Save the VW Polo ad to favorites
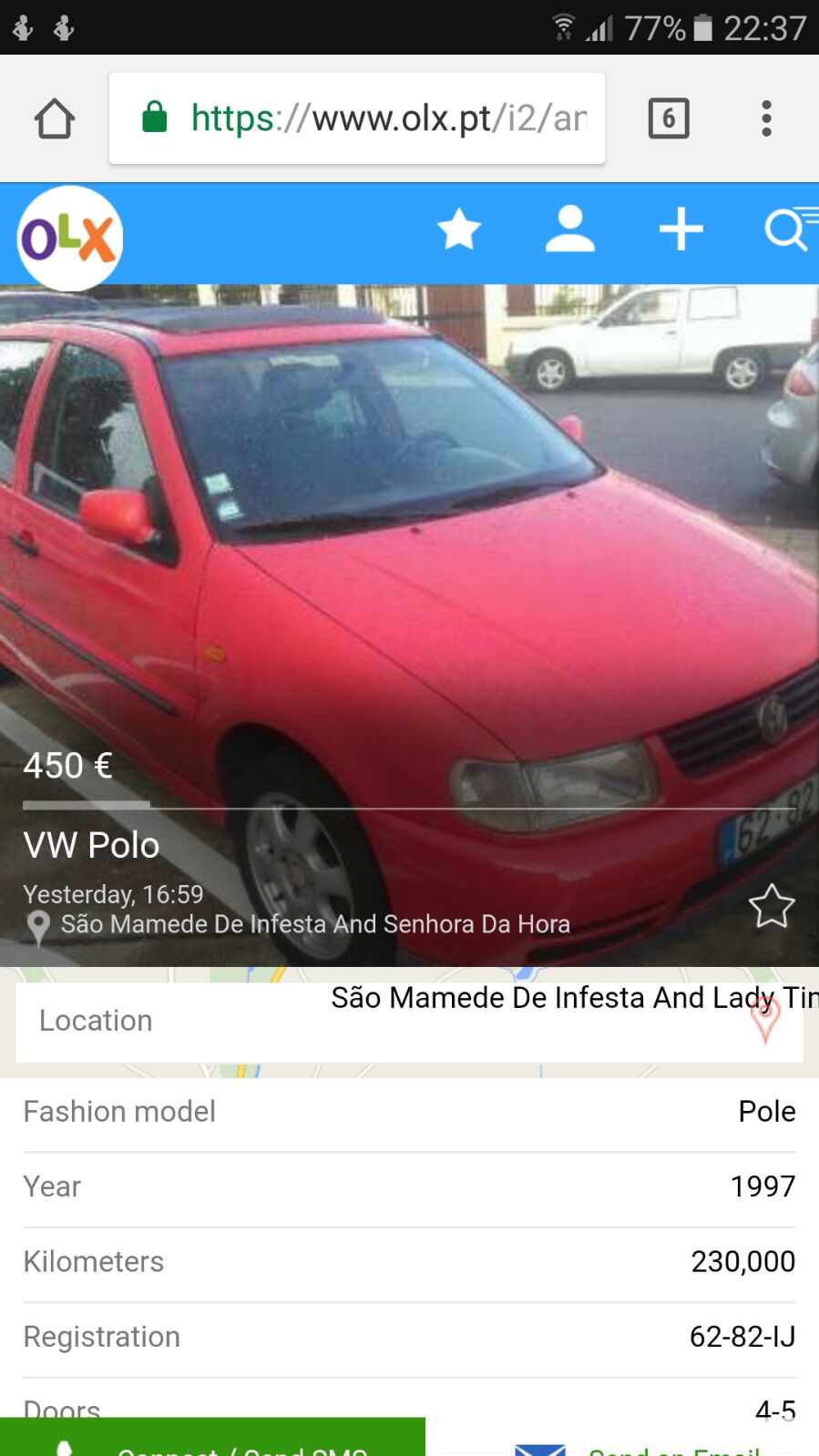The image size is (819, 1456). (772, 906)
